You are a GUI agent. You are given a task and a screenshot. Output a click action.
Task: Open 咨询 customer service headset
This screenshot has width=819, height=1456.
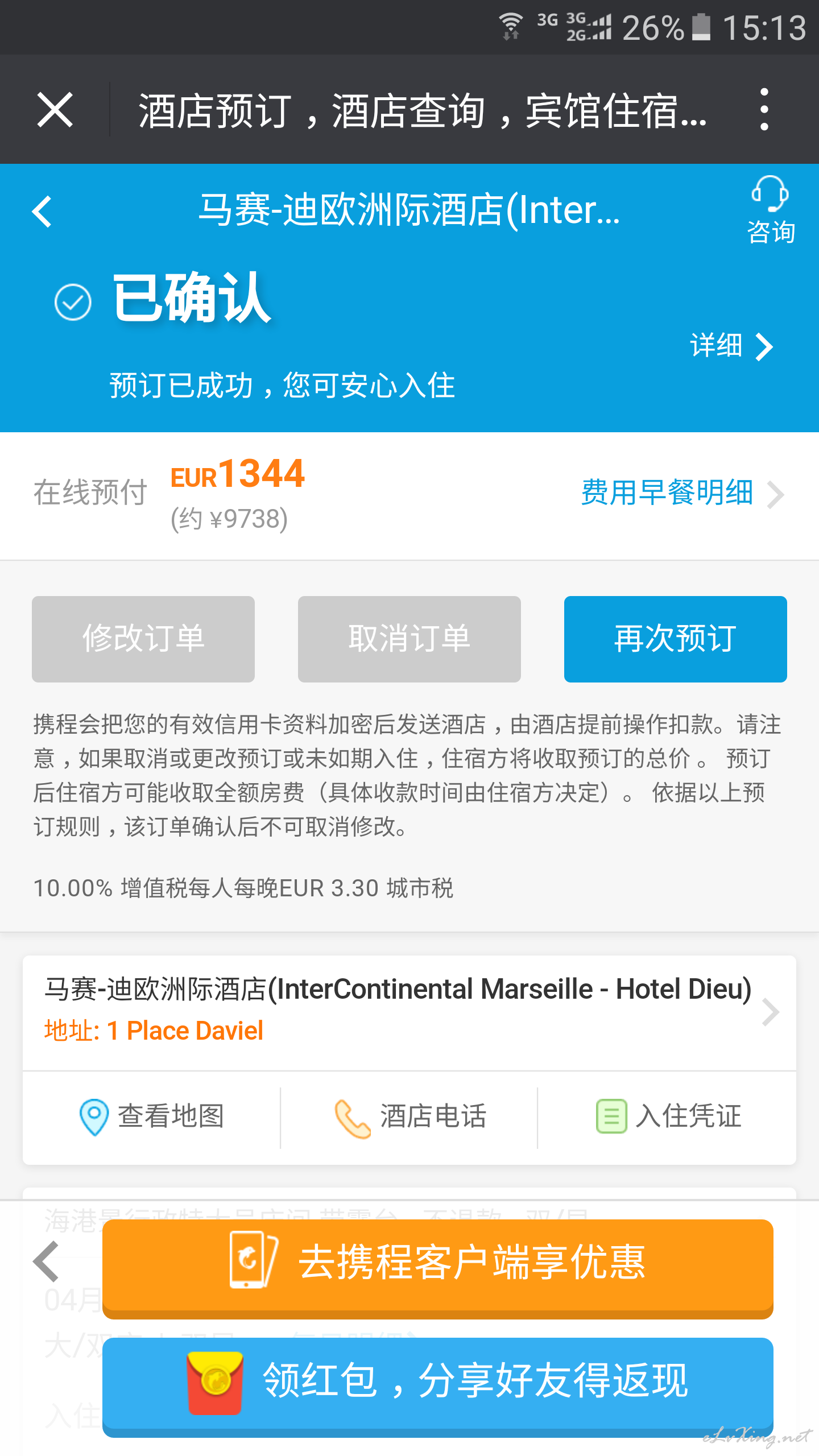(x=771, y=210)
